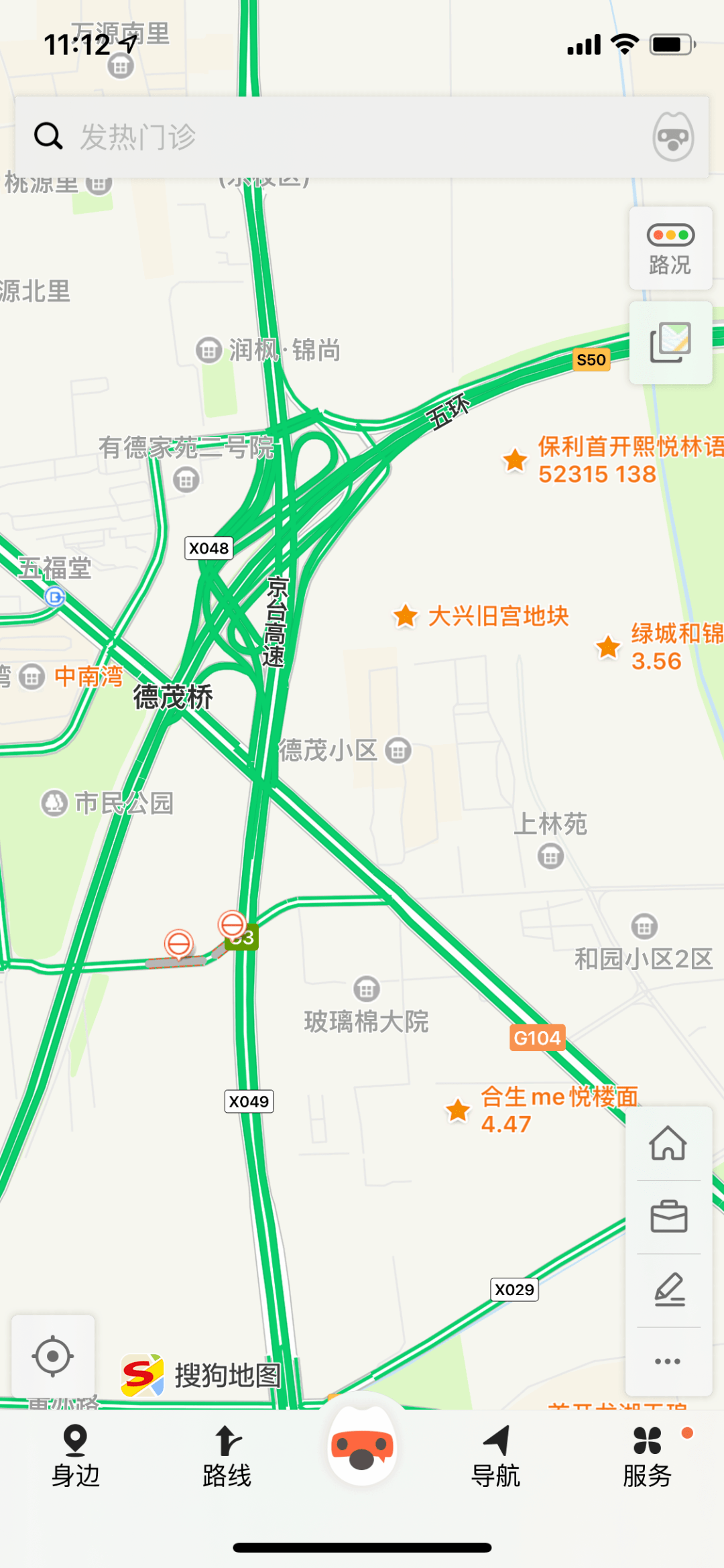
Task: Switch to the 导航 tab
Action: pos(496,1455)
